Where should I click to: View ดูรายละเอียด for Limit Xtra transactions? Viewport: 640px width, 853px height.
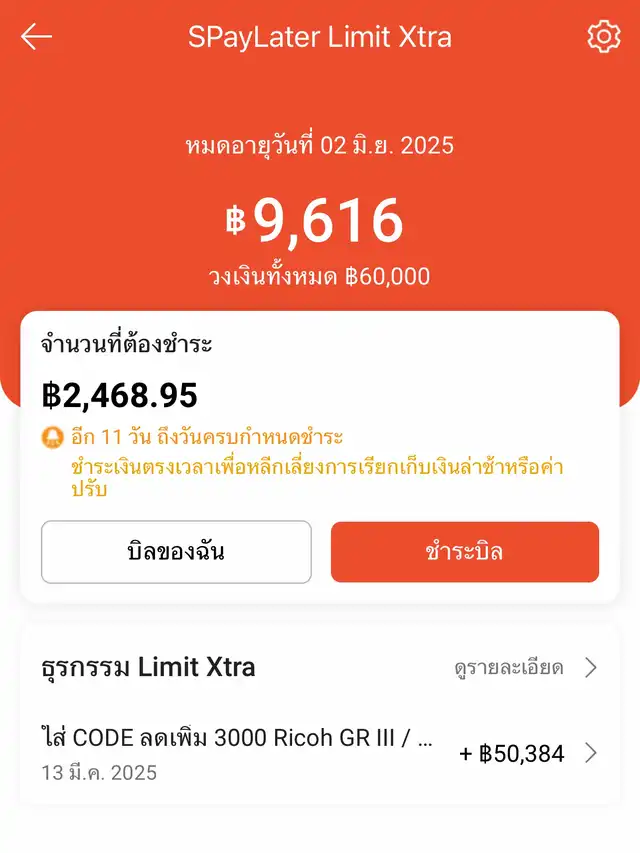[x=524, y=667]
